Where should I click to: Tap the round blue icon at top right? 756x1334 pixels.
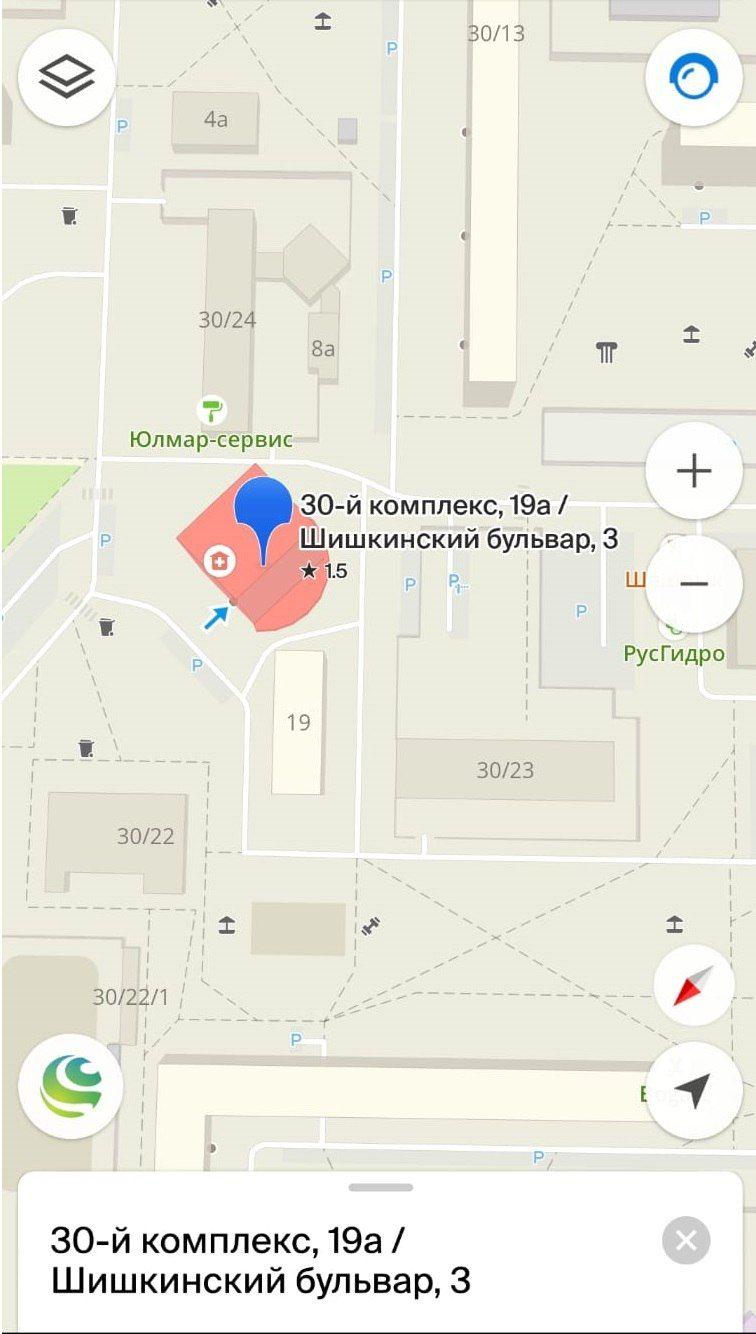tap(693, 77)
